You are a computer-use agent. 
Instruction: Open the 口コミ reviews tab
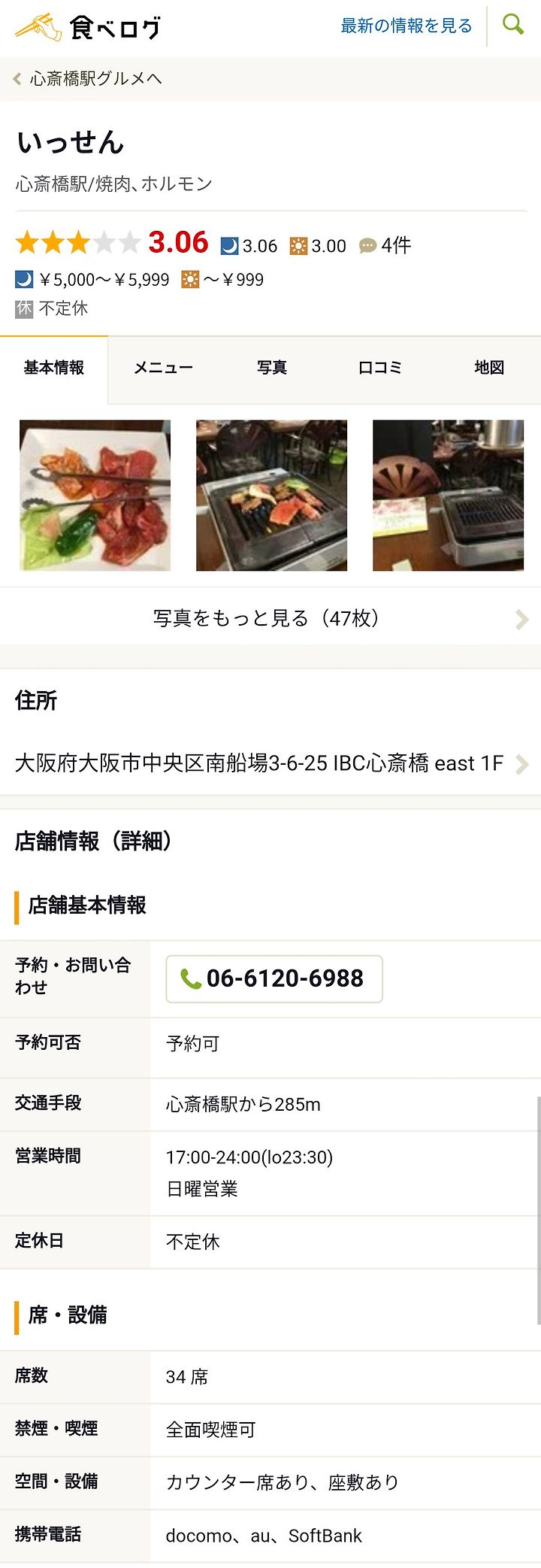point(380,368)
